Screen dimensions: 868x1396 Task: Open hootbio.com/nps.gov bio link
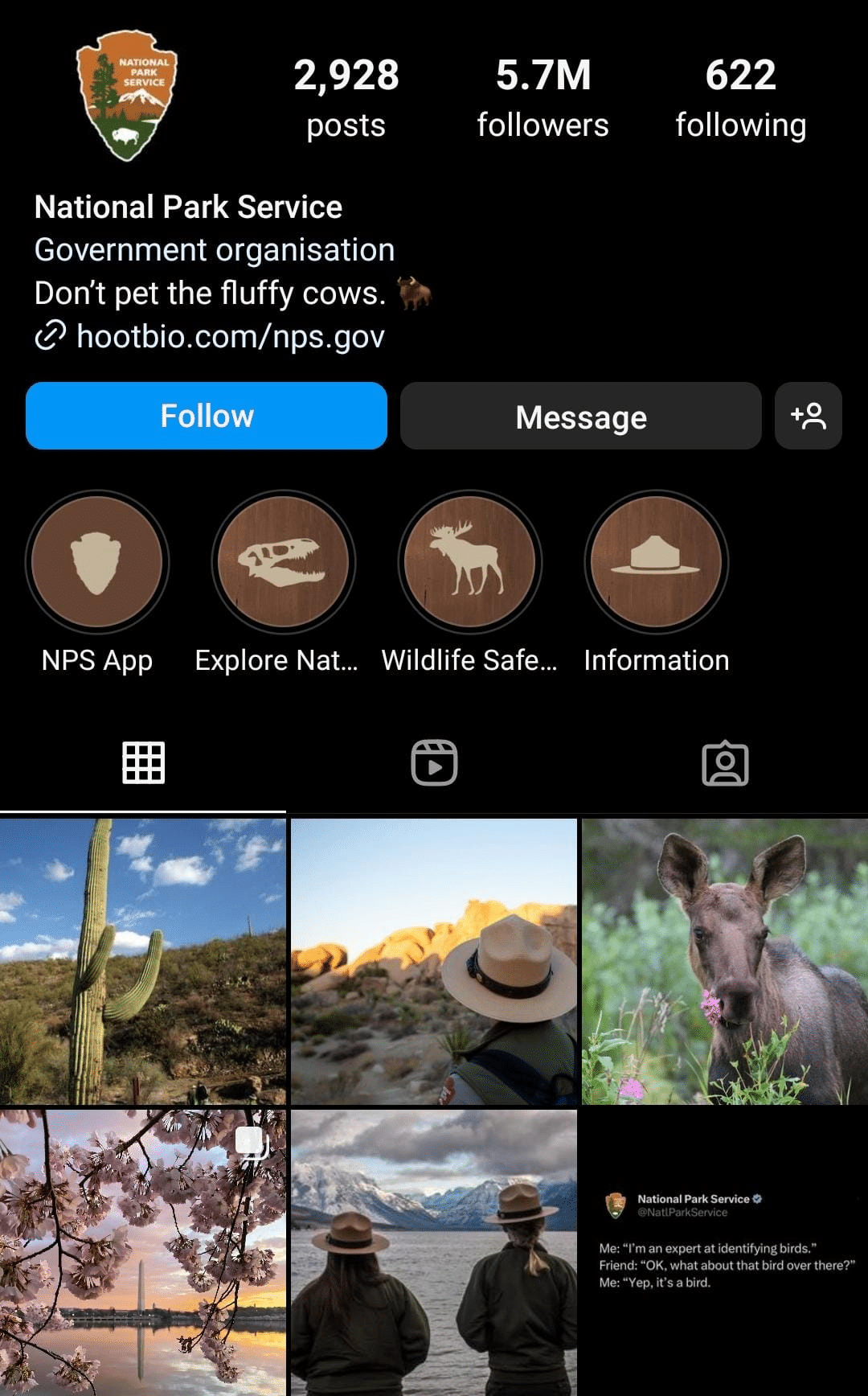click(x=231, y=336)
